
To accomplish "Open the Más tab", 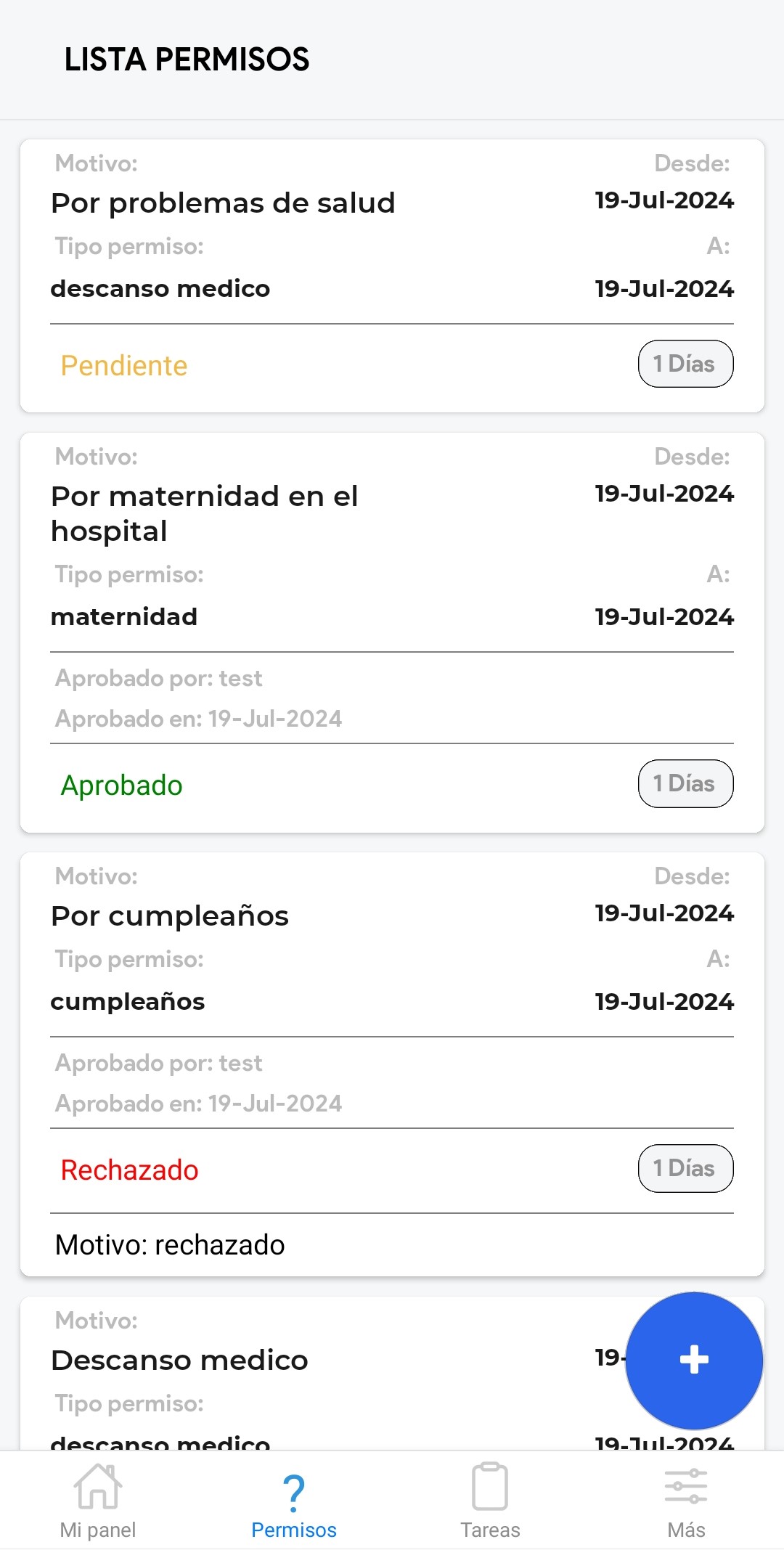I will [x=686, y=1501].
